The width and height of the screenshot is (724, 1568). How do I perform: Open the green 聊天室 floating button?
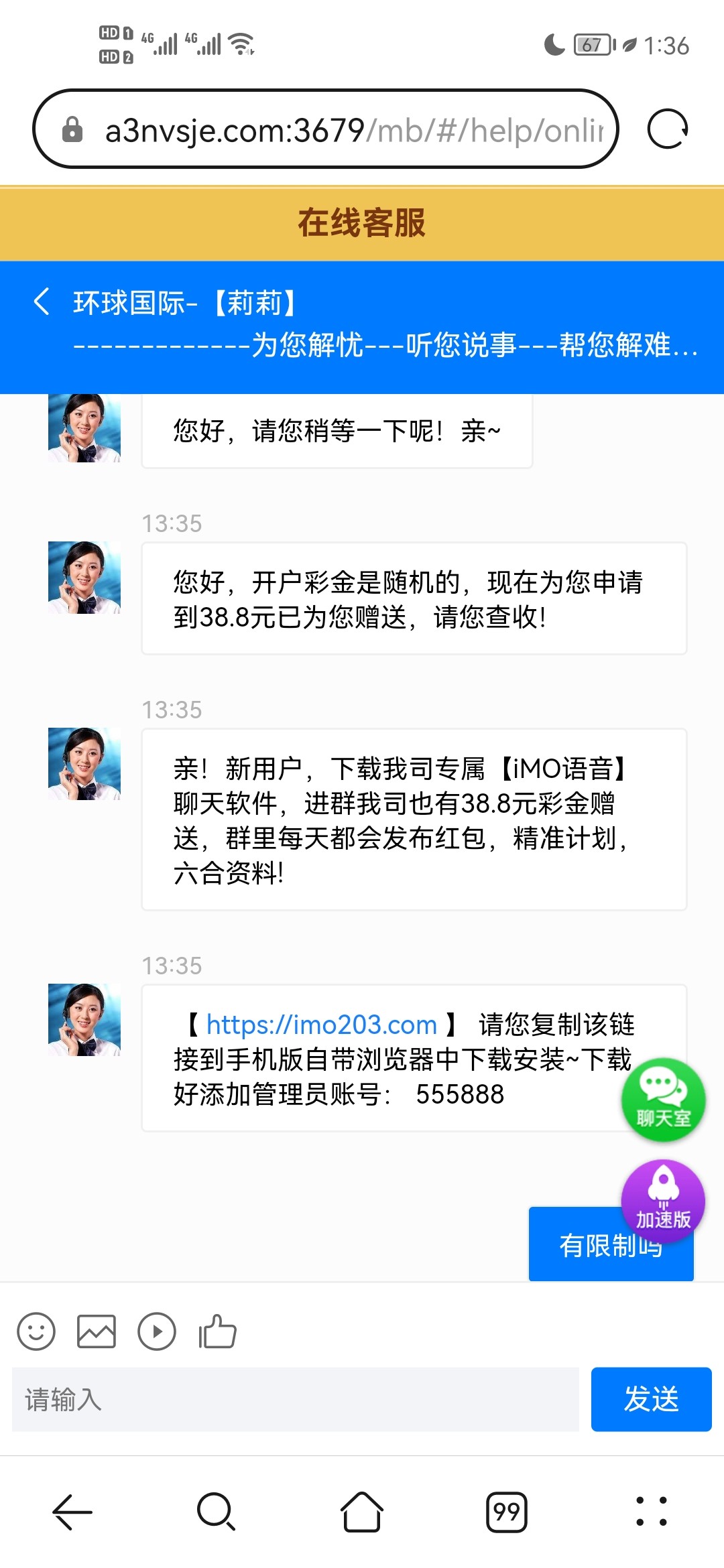[663, 1099]
